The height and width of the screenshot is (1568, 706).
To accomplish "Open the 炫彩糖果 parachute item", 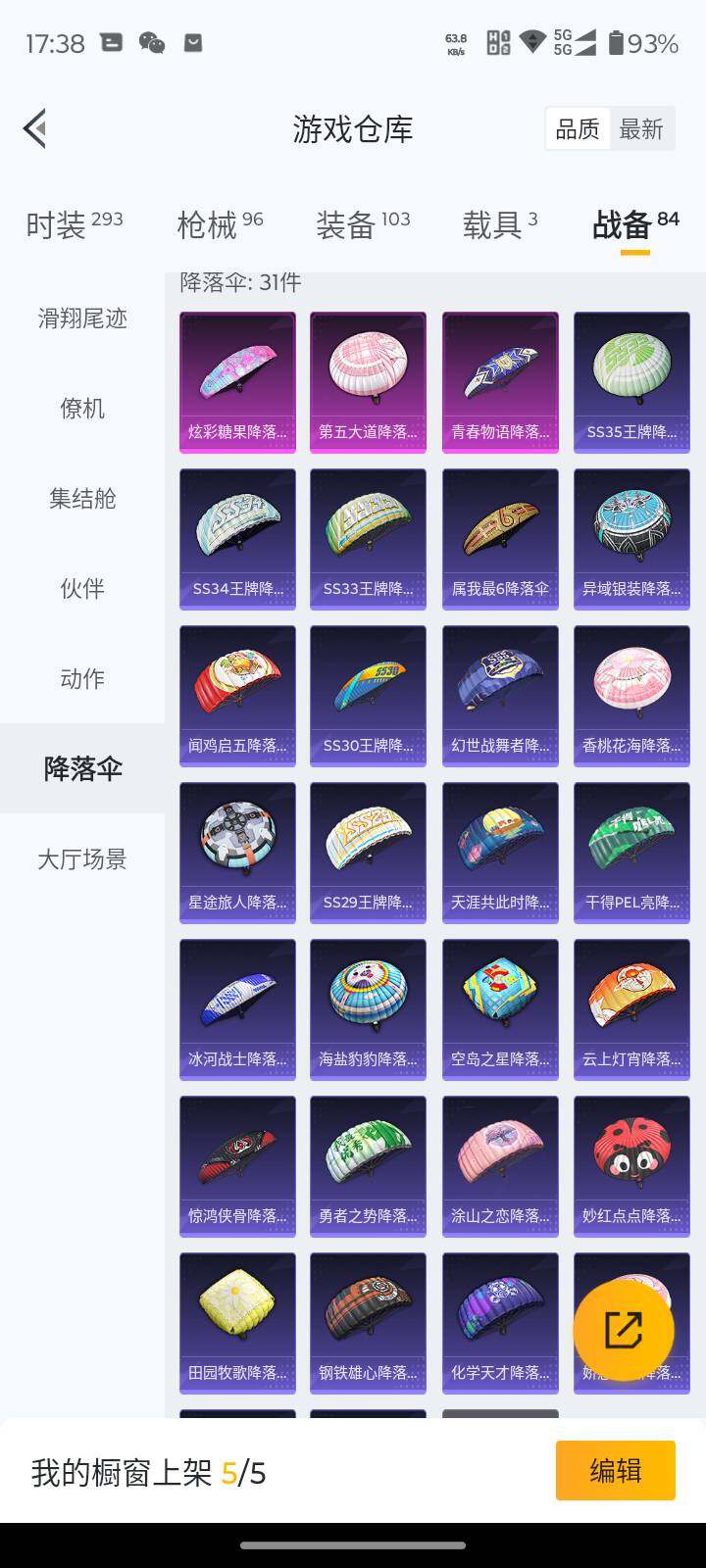I will (x=237, y=382).
